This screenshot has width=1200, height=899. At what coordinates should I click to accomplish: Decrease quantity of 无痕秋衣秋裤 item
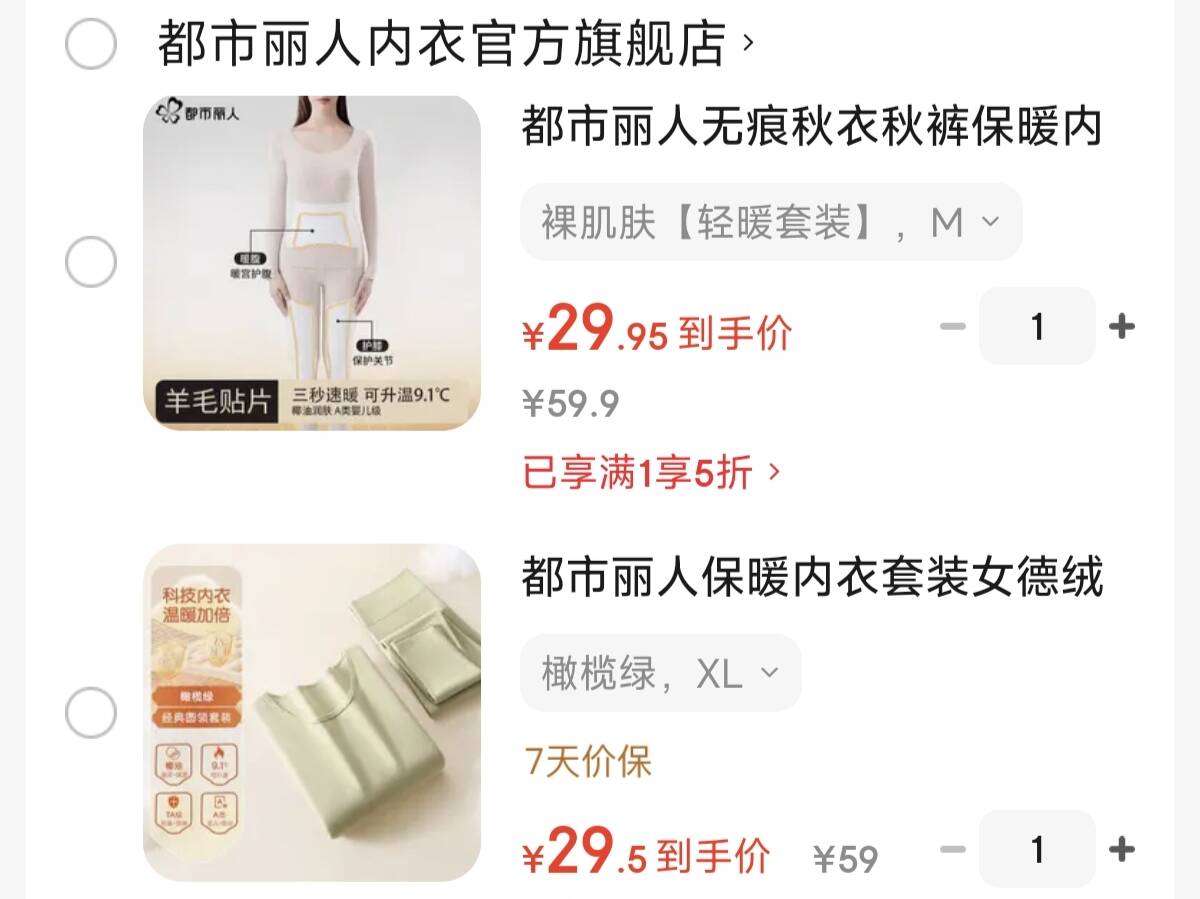953,326
